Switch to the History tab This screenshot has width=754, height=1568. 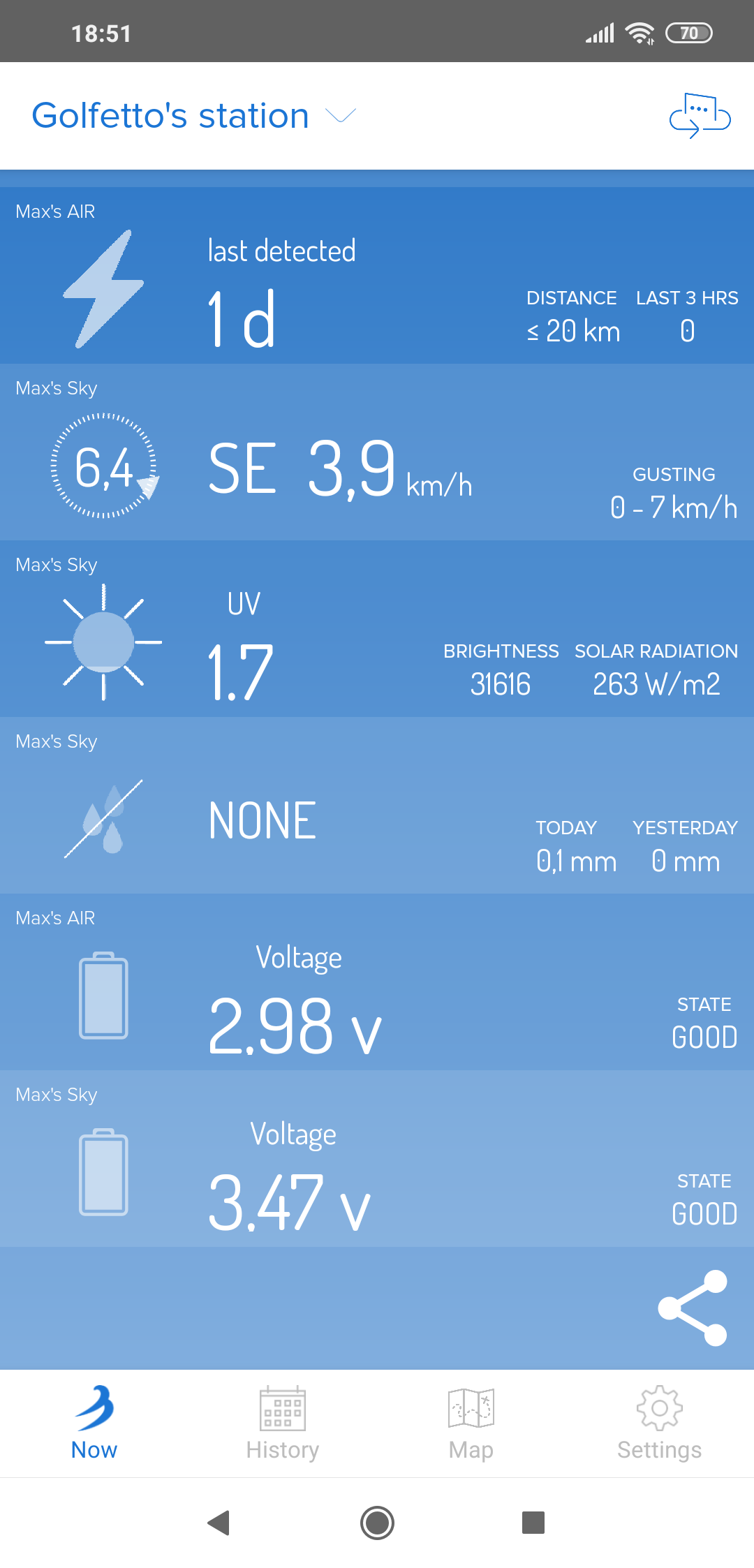283,1423
